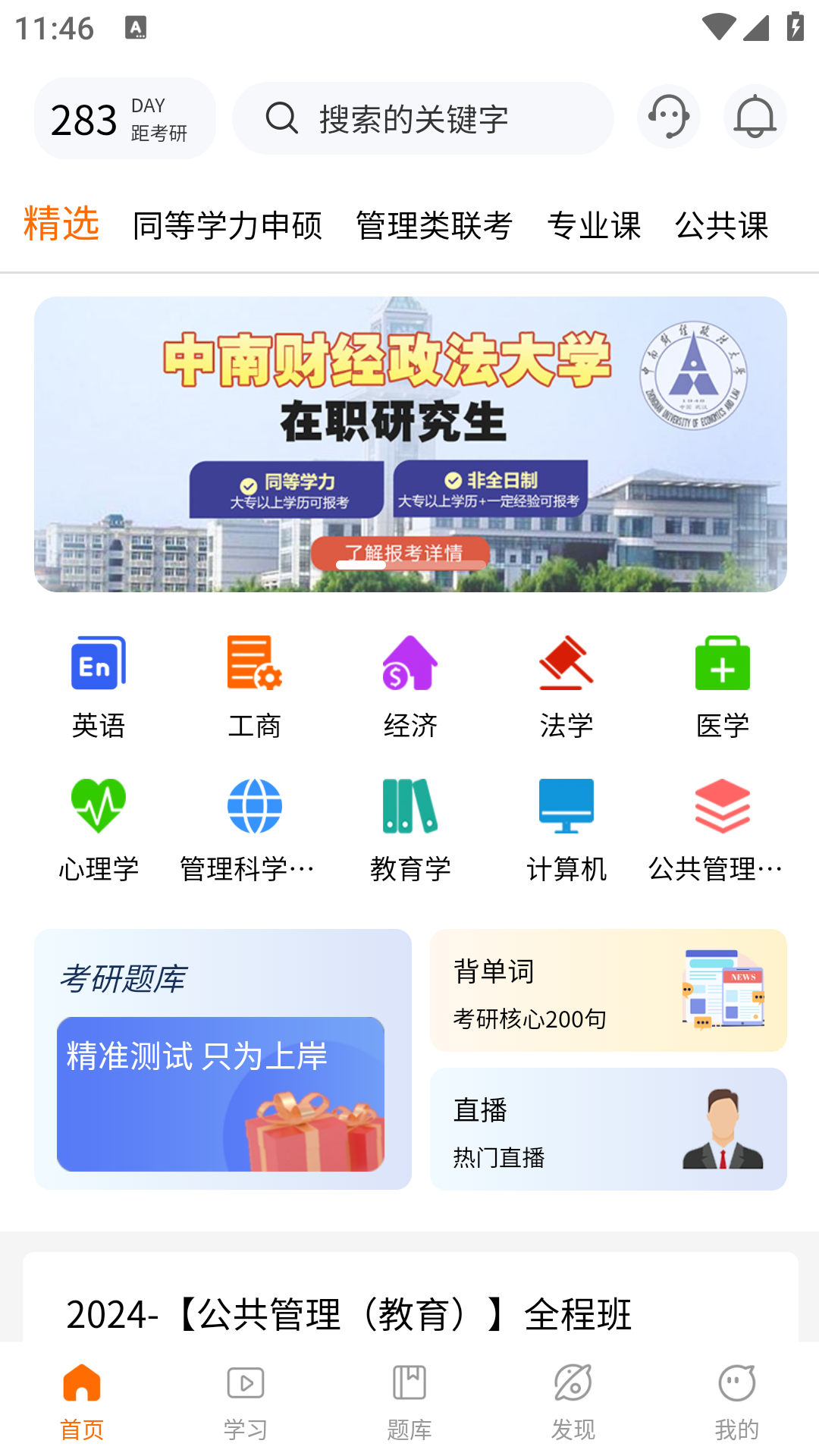819x1456 pixels.
Task: Open the 直播 热门直播 card
Action: point(608,1128)
